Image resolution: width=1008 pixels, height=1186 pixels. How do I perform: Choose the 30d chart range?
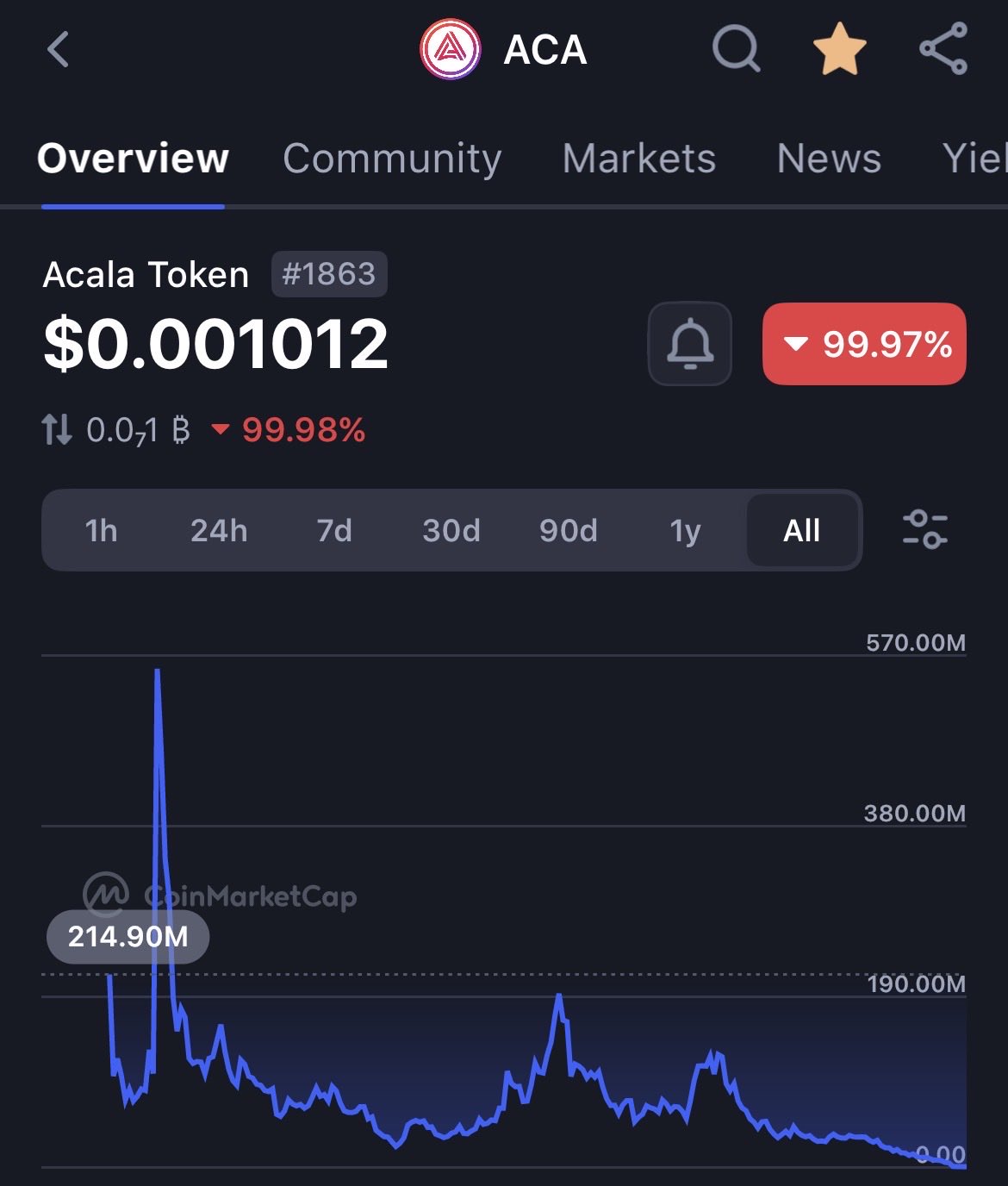click(451, 530)
